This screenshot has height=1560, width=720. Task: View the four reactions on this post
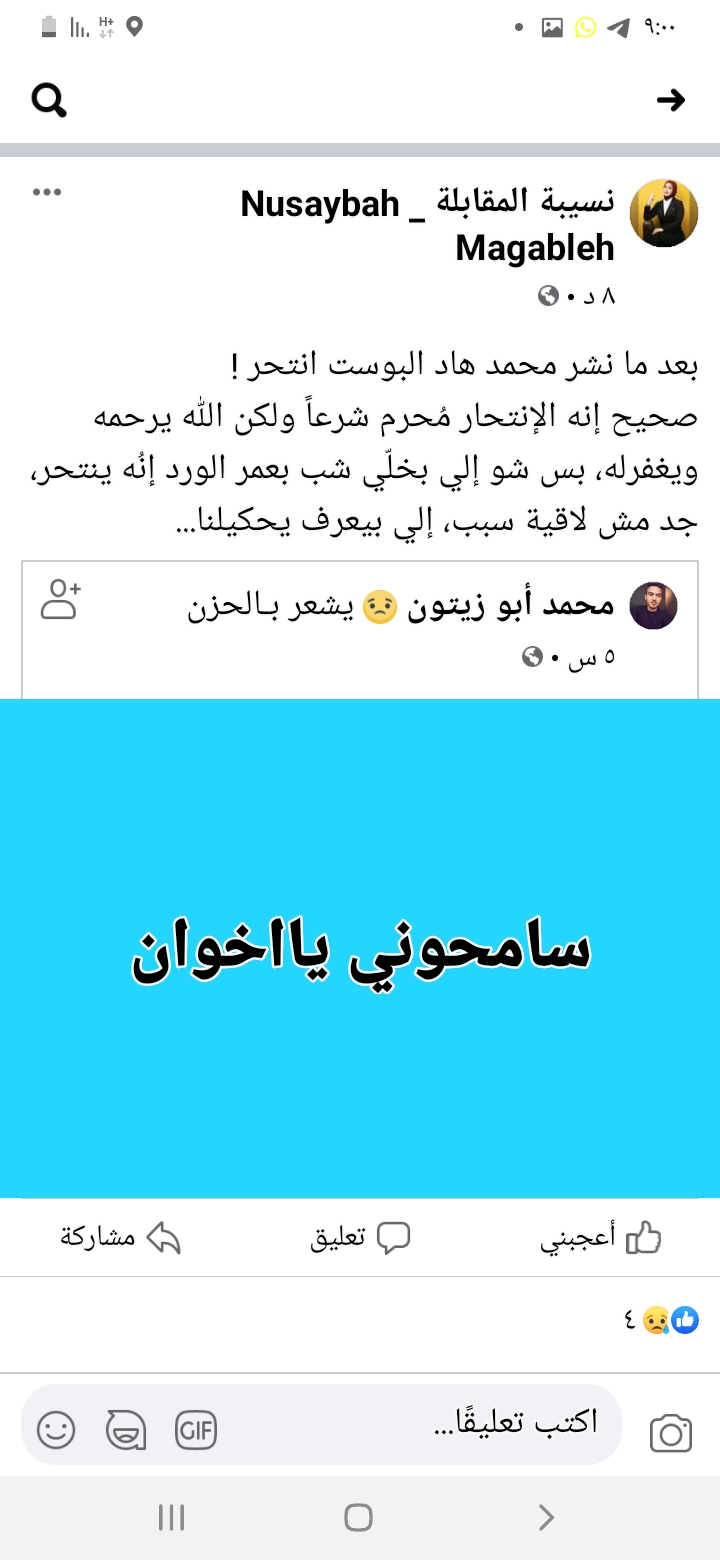click(661, 1321)
